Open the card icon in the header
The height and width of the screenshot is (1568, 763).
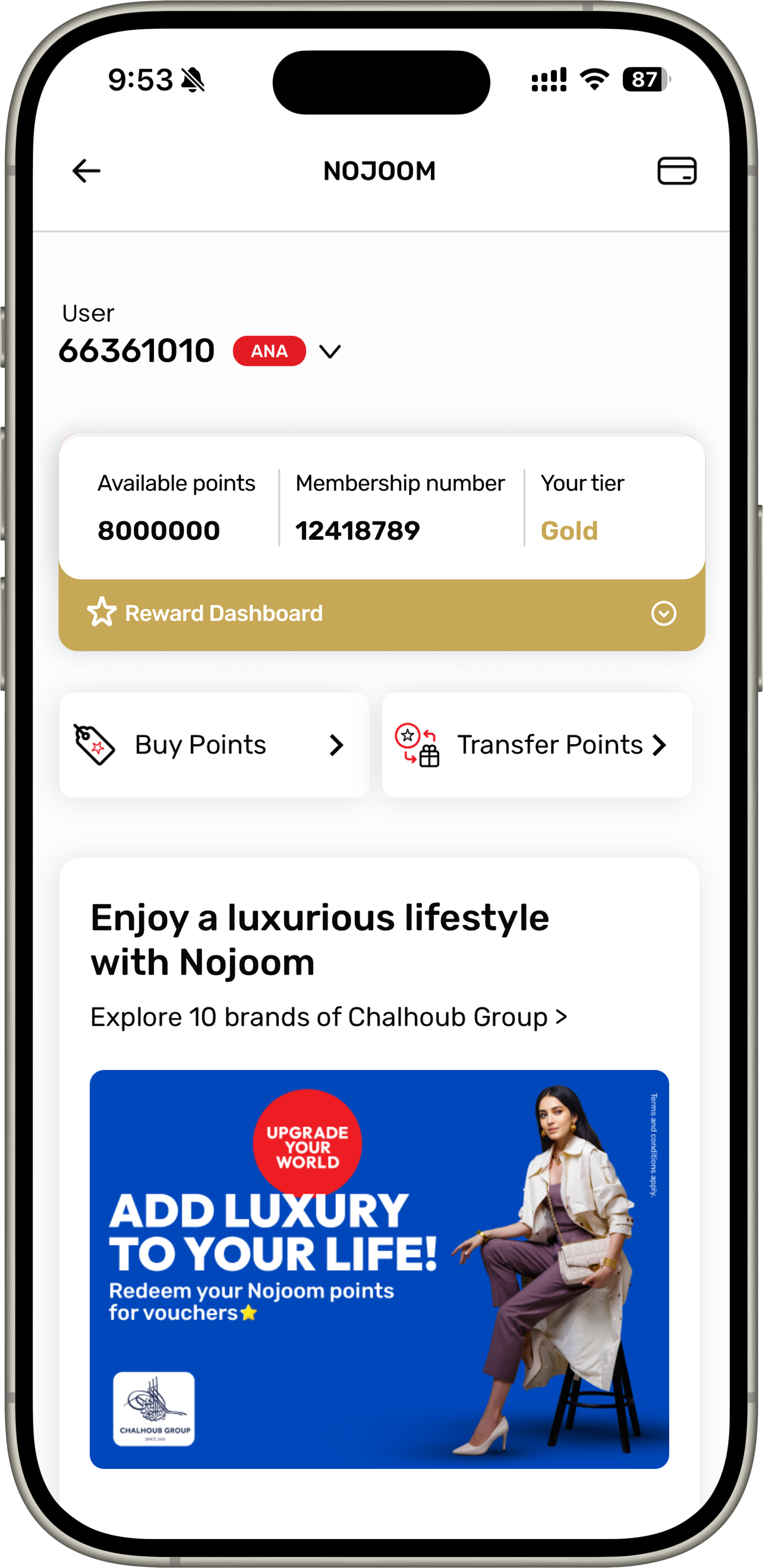tap(676, 171)
